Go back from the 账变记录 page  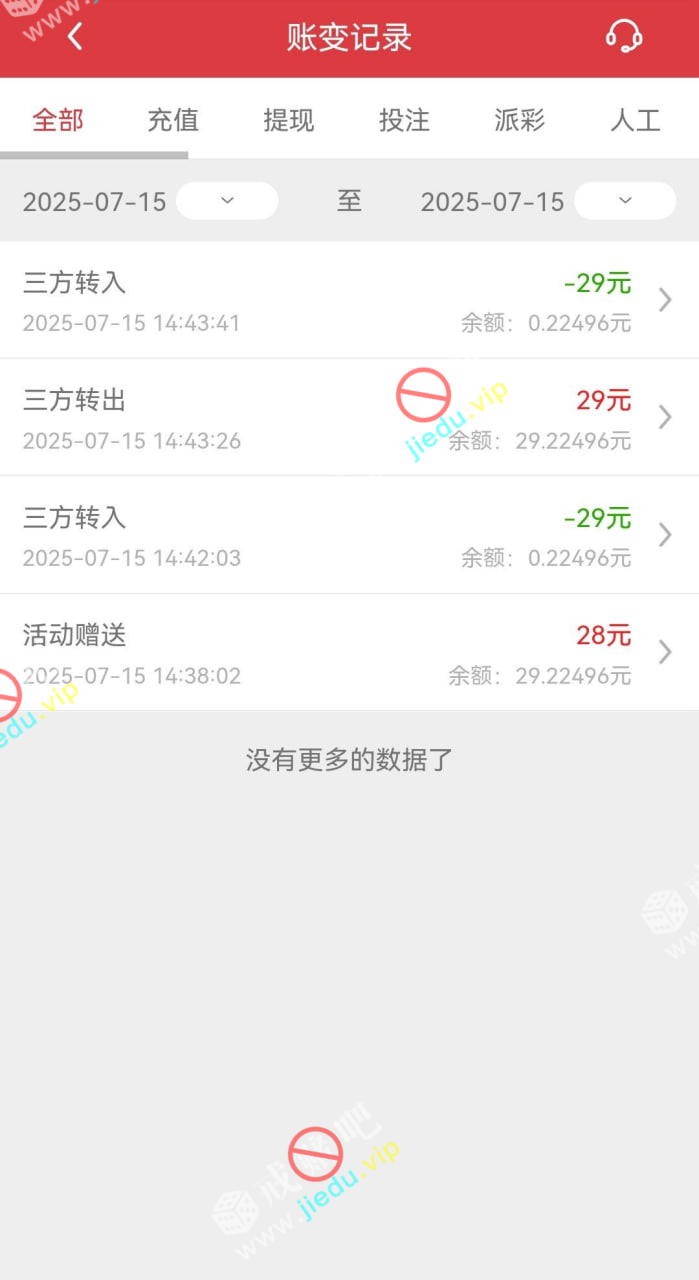point(74,38)
